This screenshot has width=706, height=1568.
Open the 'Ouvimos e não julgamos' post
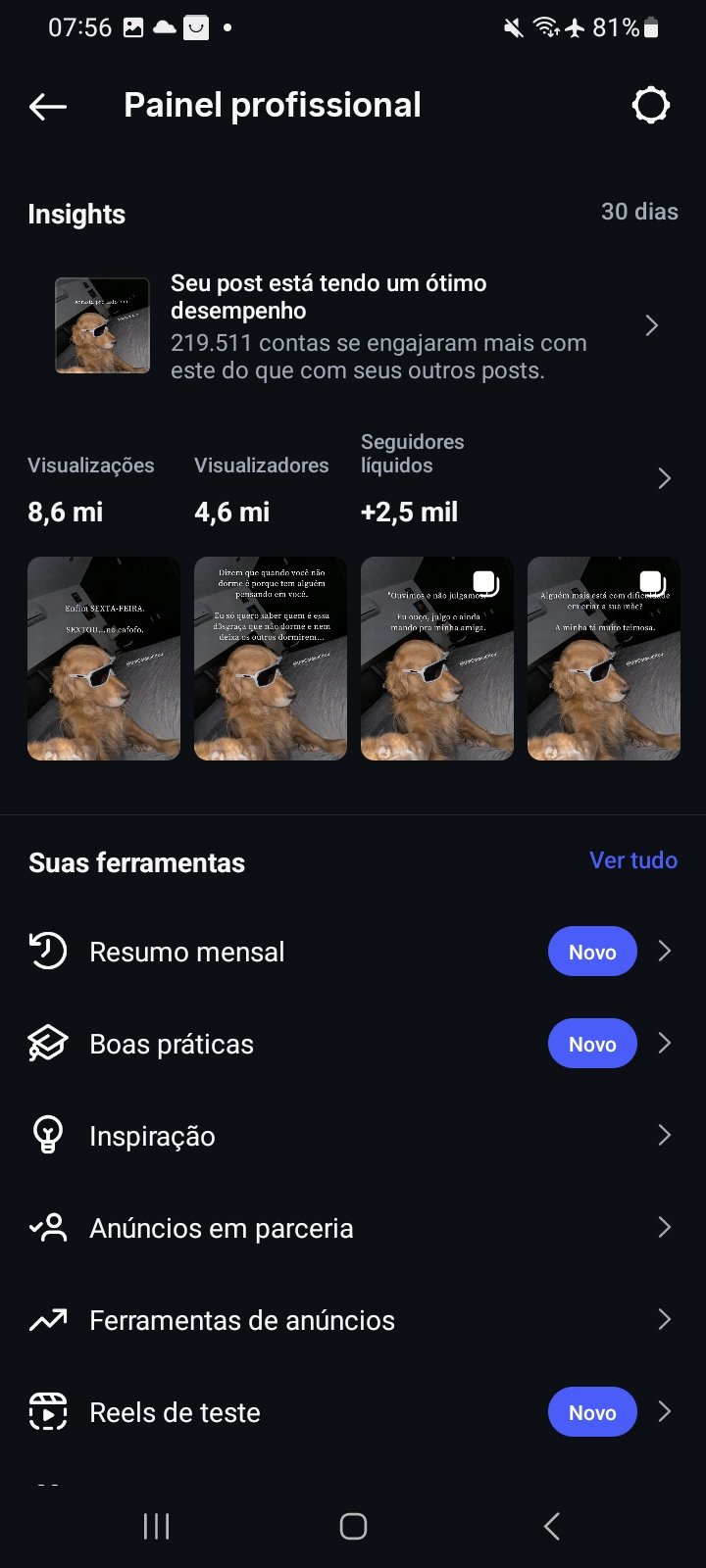point(437,659)
